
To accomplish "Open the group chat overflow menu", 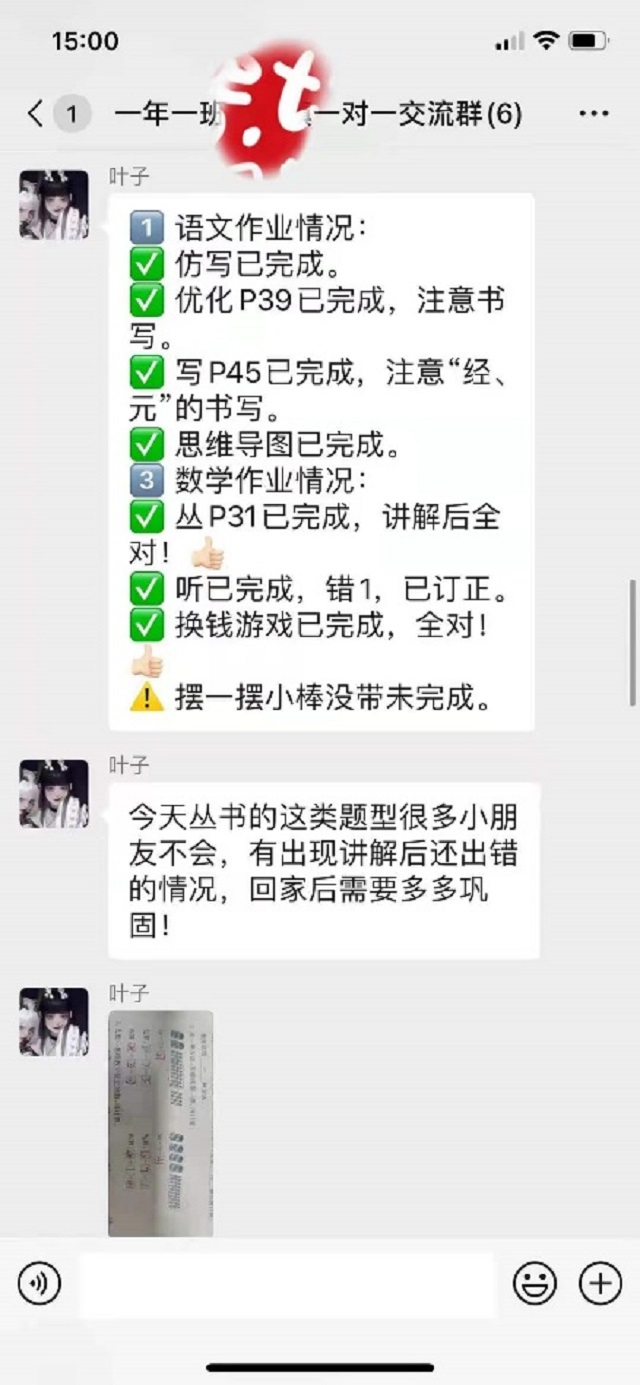I will point(594,114).
